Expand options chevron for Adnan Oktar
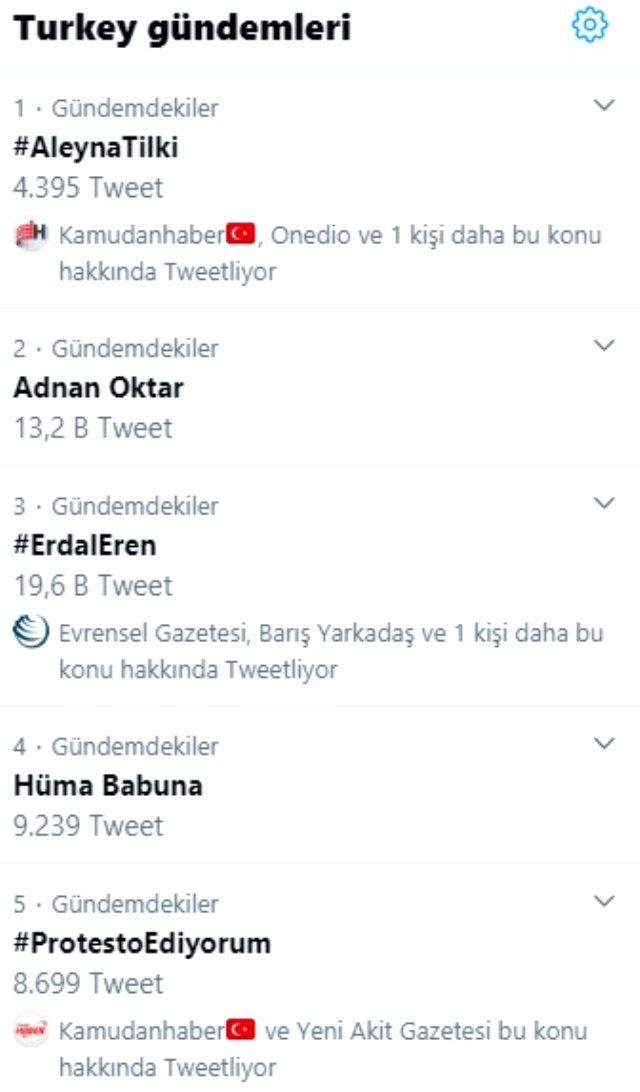Screen dimensions: 640x1092 604,345
